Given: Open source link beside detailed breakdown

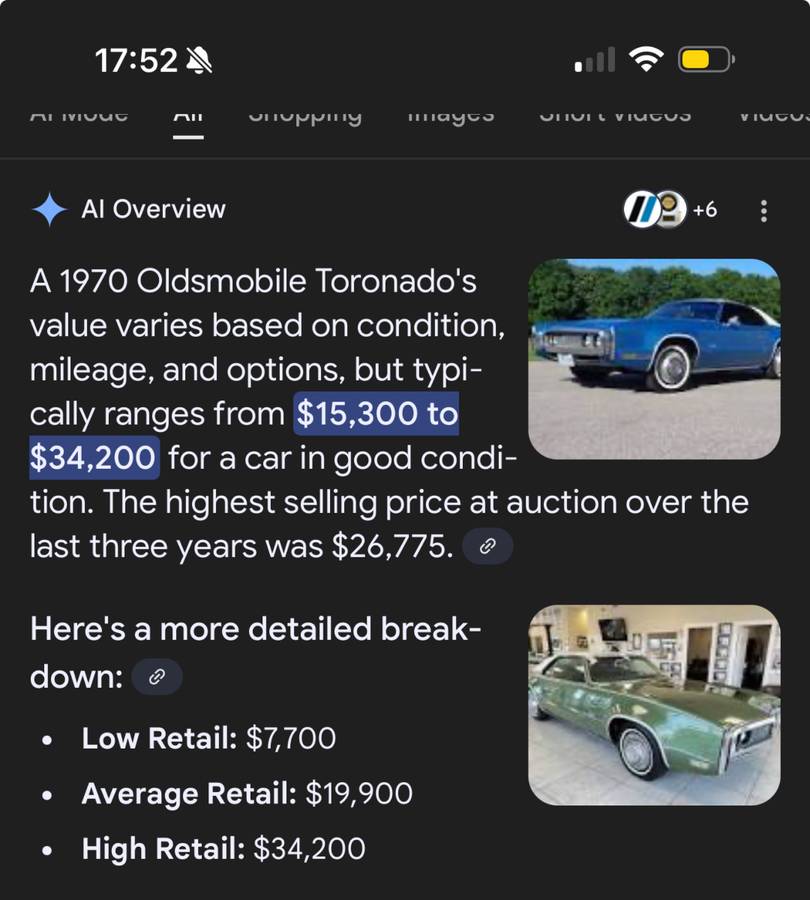Looking at the screenshot, I should click(157, 677).
